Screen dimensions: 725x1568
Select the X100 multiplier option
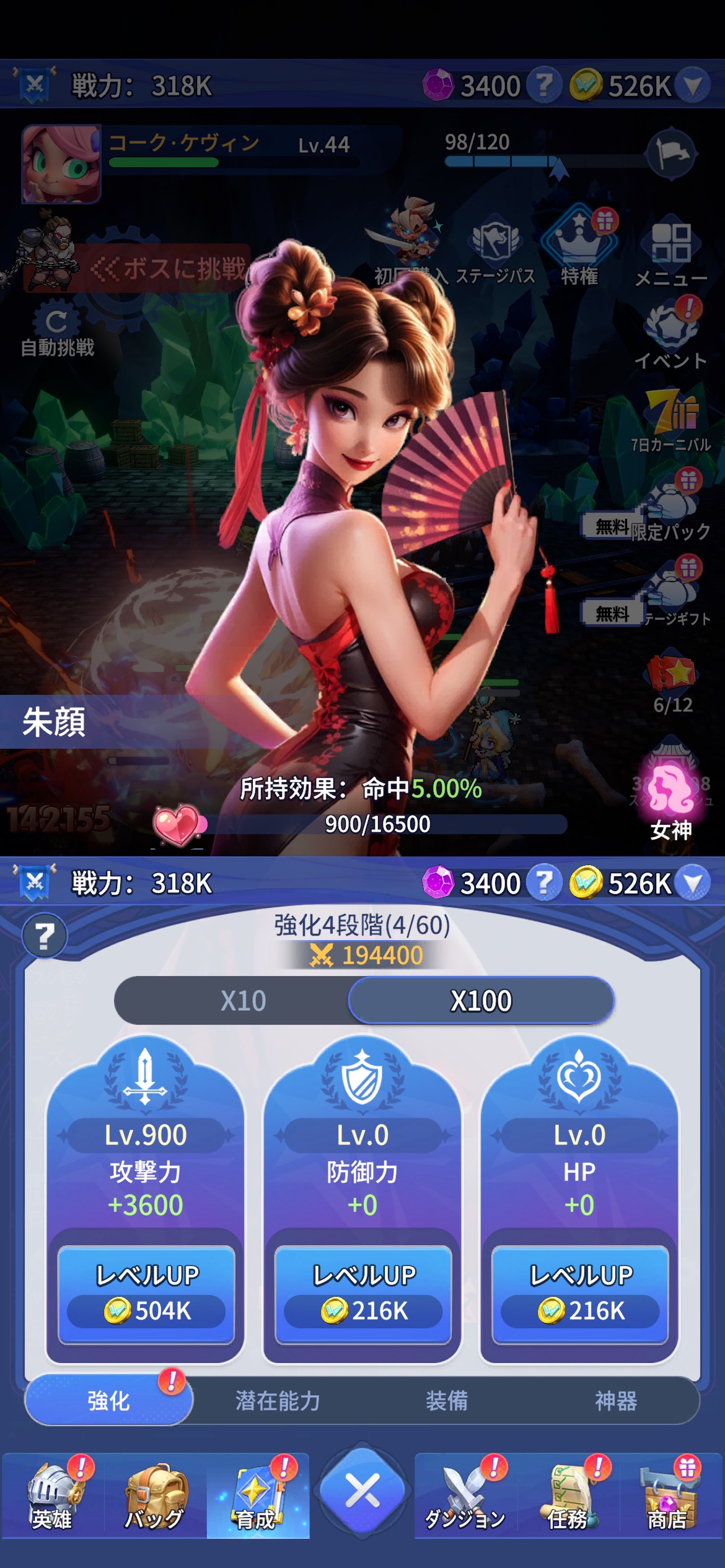point(481,1001)
